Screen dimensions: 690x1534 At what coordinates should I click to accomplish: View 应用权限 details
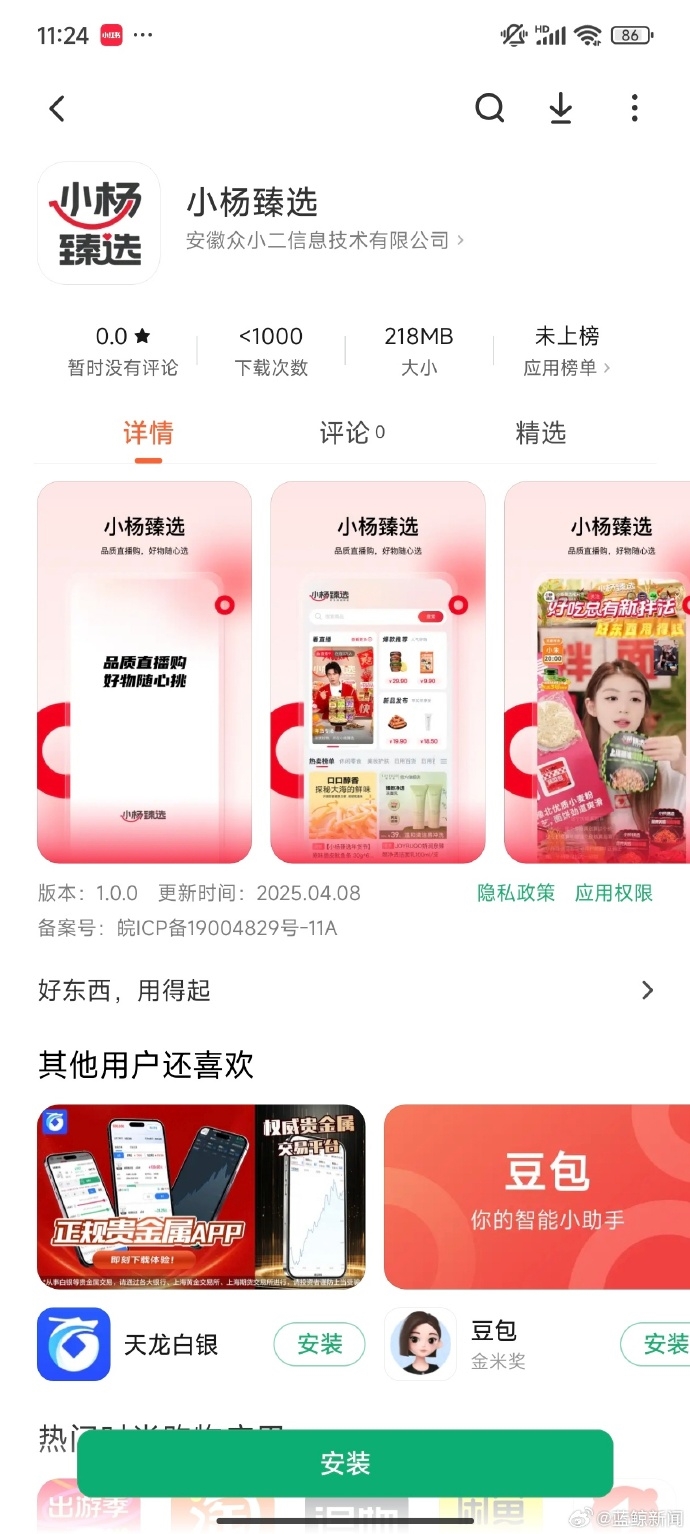(x=613, y=893)
